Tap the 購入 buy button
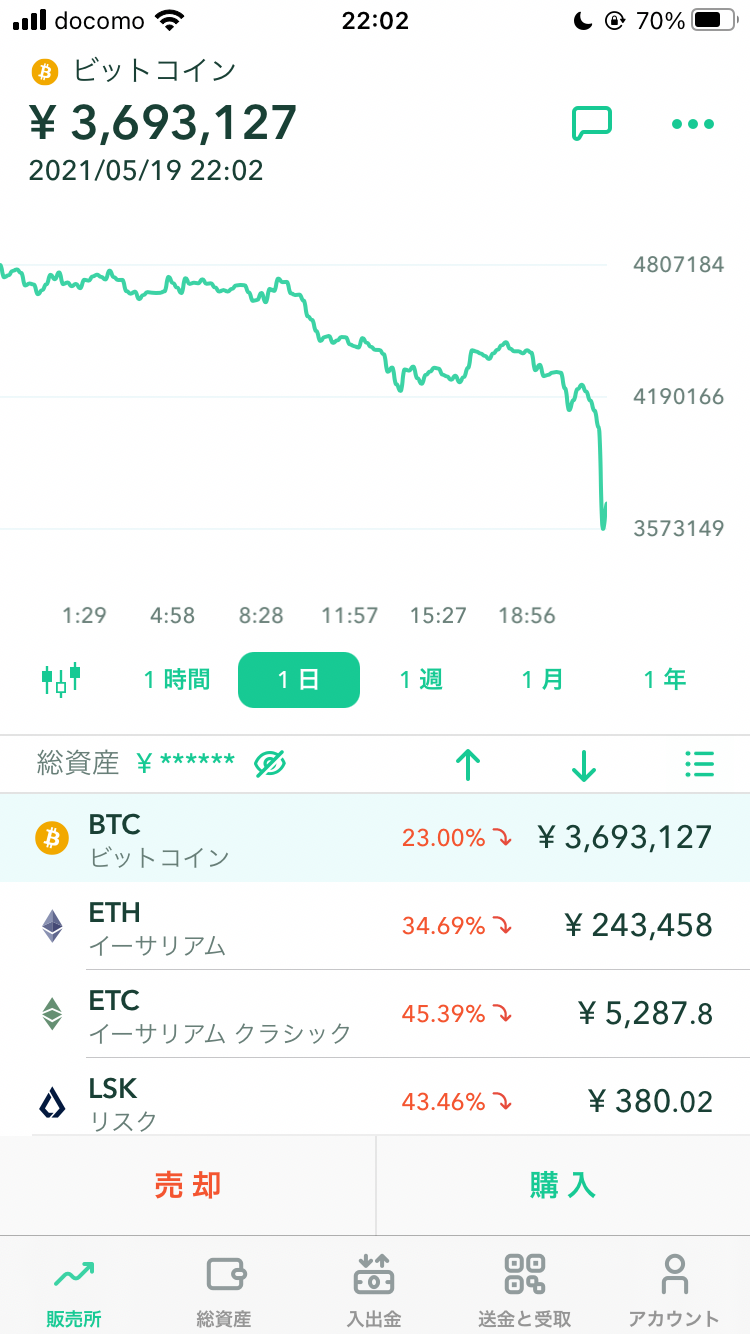 click(x=563, y=1185)
